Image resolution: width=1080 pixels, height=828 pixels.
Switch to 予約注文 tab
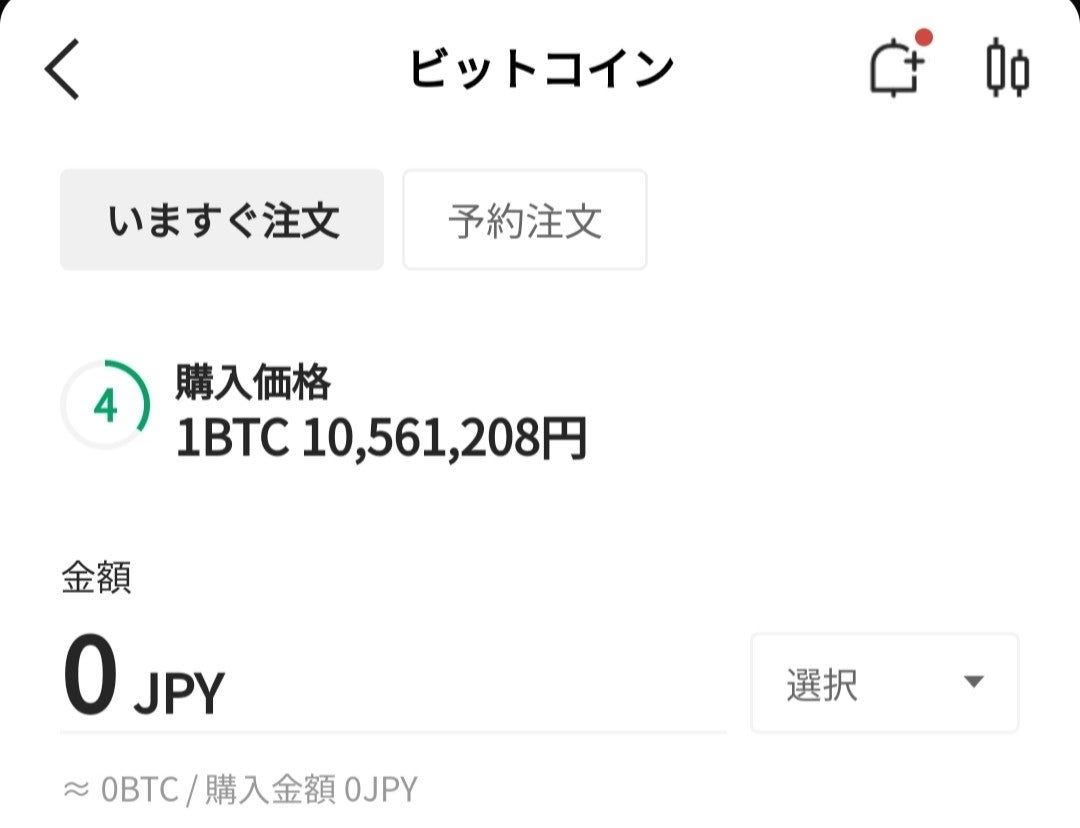(525, 220)
